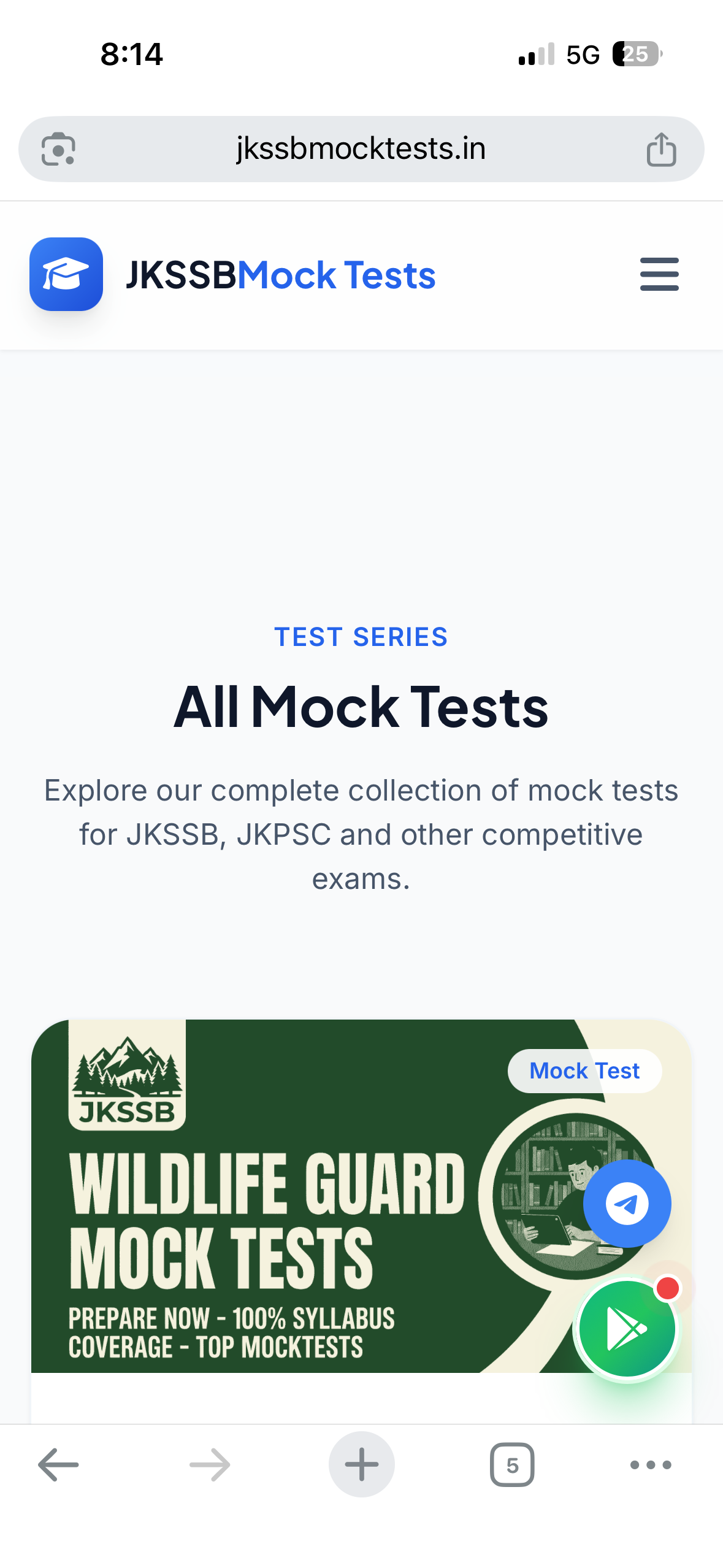
Task: Go back to the previous page
Action: (58, 1465)
